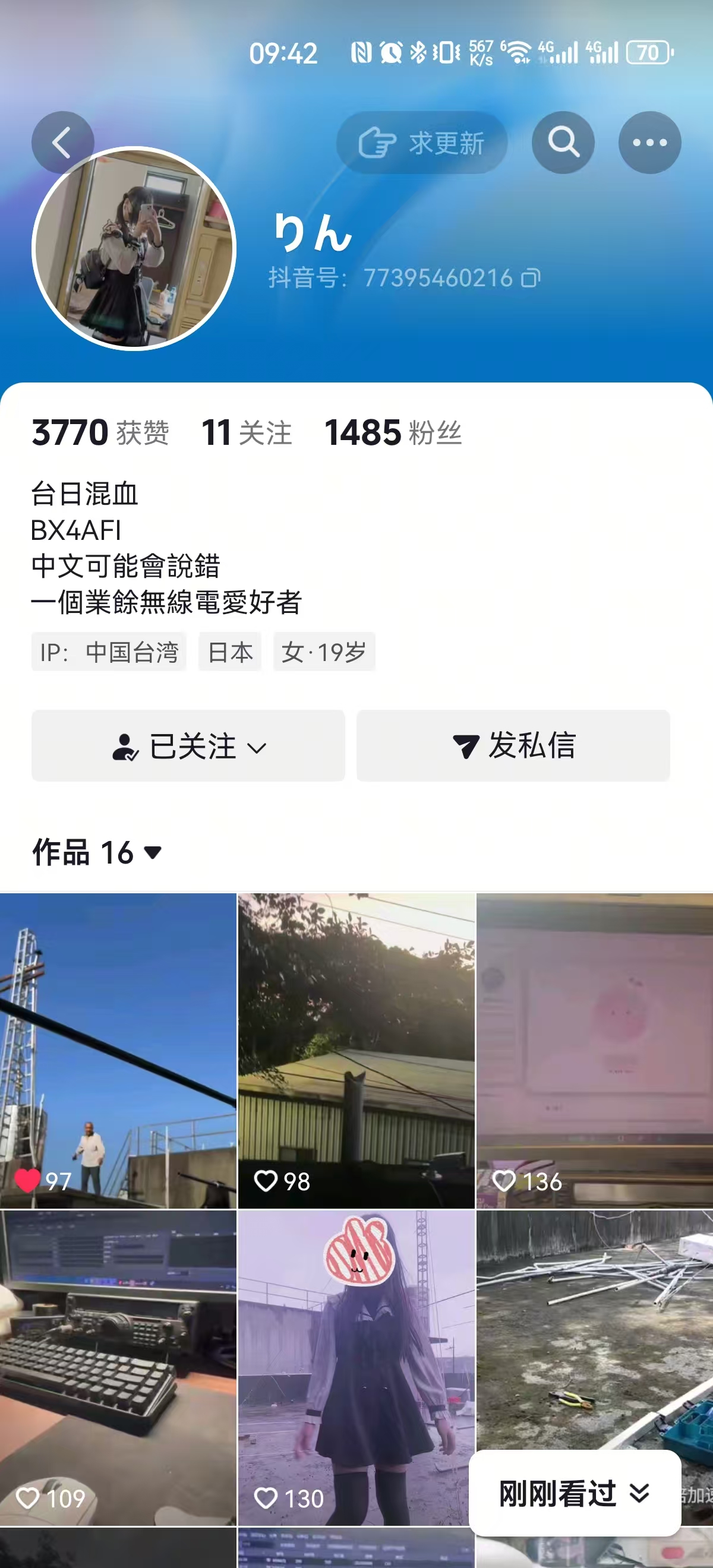Image resolution: width=713 pixels, height=1568 pixels.
Task: Send a private message via 发私信
Action: (x=513, y=745)
